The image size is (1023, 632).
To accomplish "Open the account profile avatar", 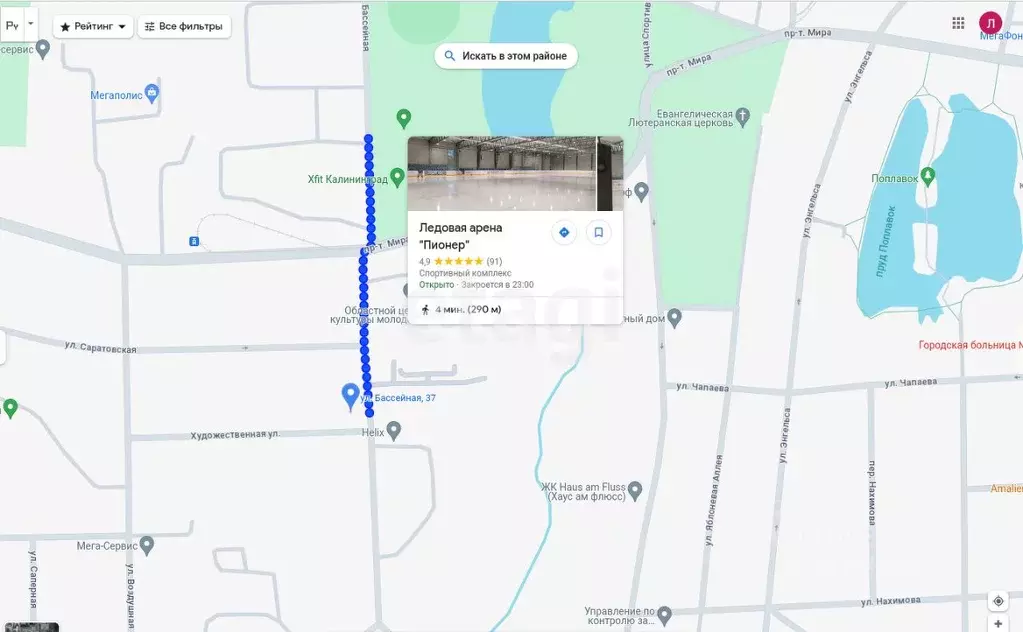I will (990, 23).
